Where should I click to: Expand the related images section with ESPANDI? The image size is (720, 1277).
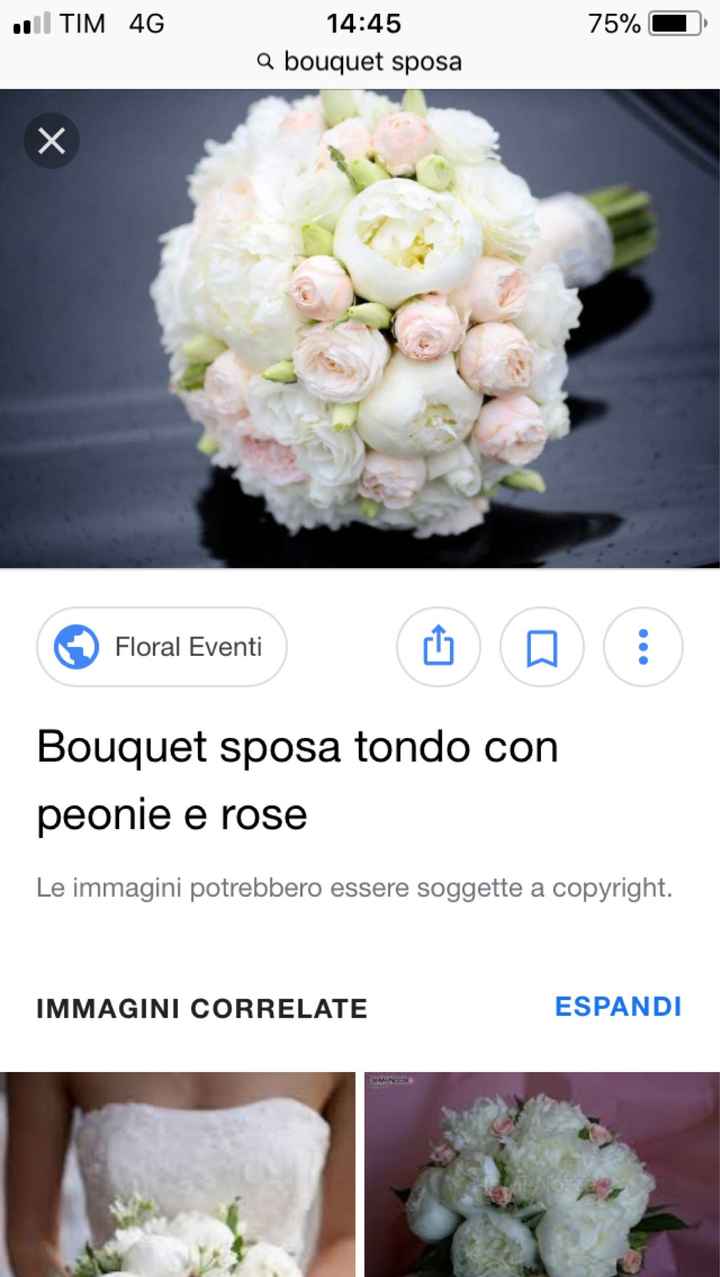618,1008
